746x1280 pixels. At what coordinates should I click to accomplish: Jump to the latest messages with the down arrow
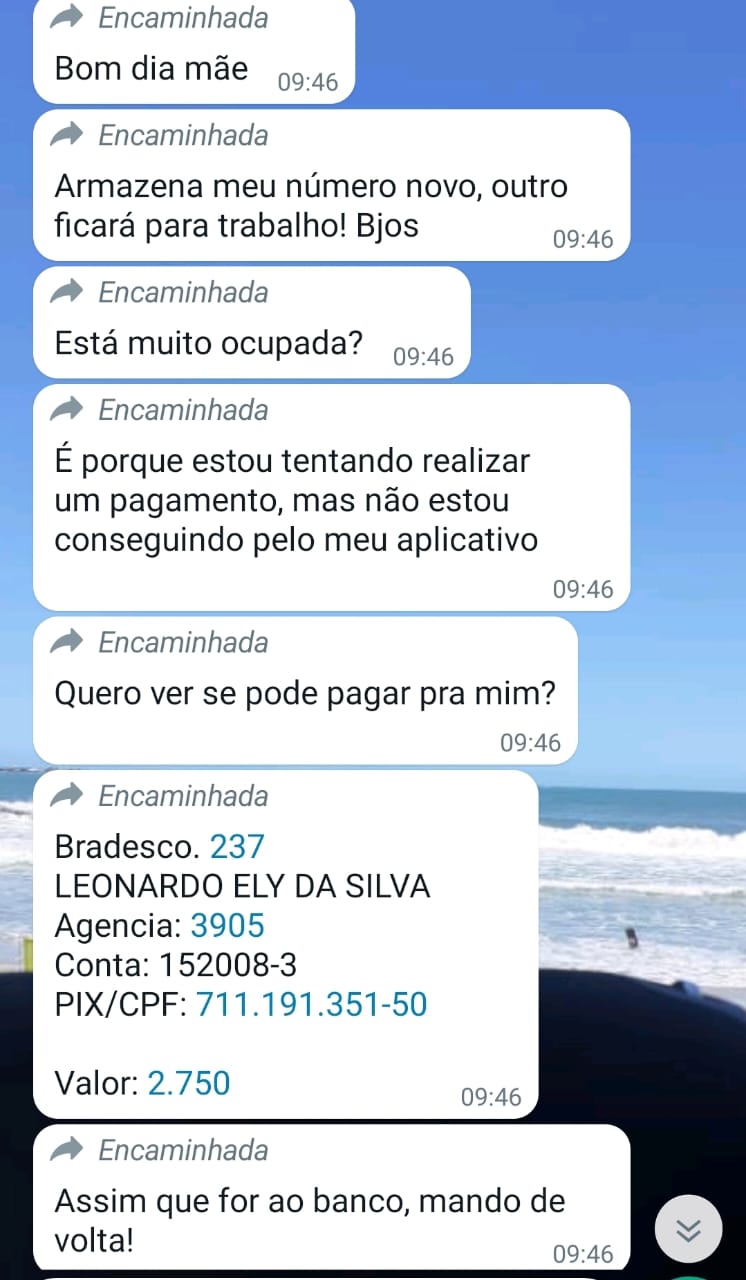click(x=688, y=1229)
